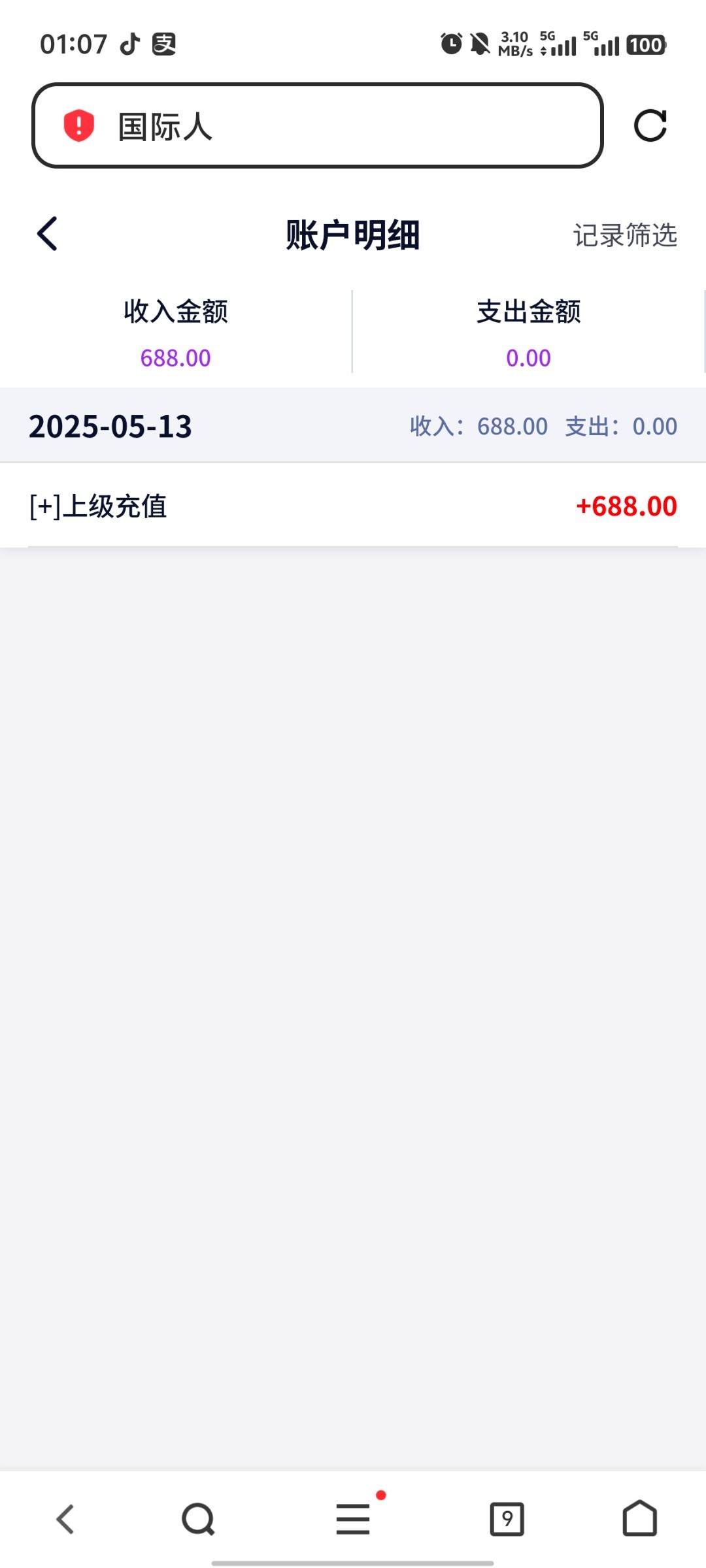This screenshot has height=1568, width=706.
Task: Go back from 账户明细 page
Action: pos(47,234)
